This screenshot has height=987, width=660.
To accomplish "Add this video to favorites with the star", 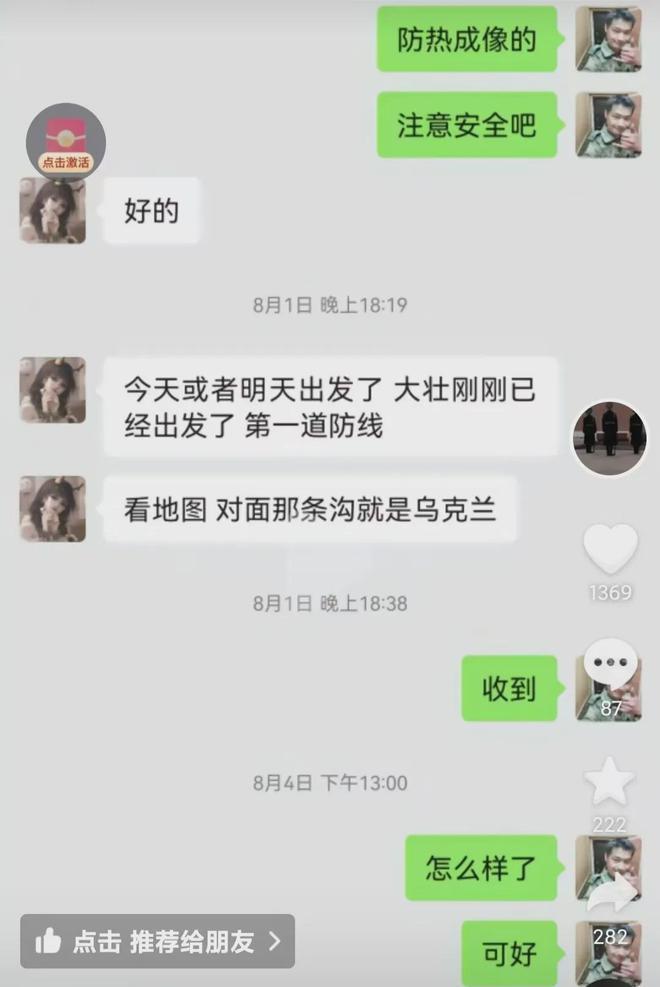I will (x=610, y=782).
